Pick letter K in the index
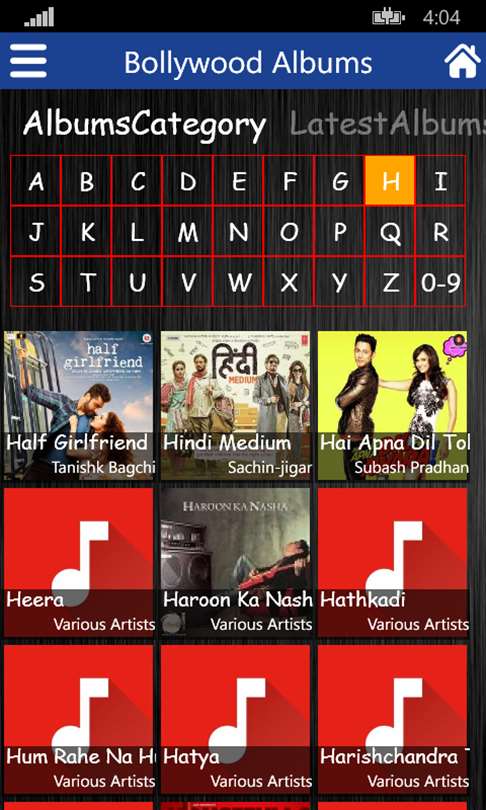Screen dimensions: 486x810 click(86, 231)
